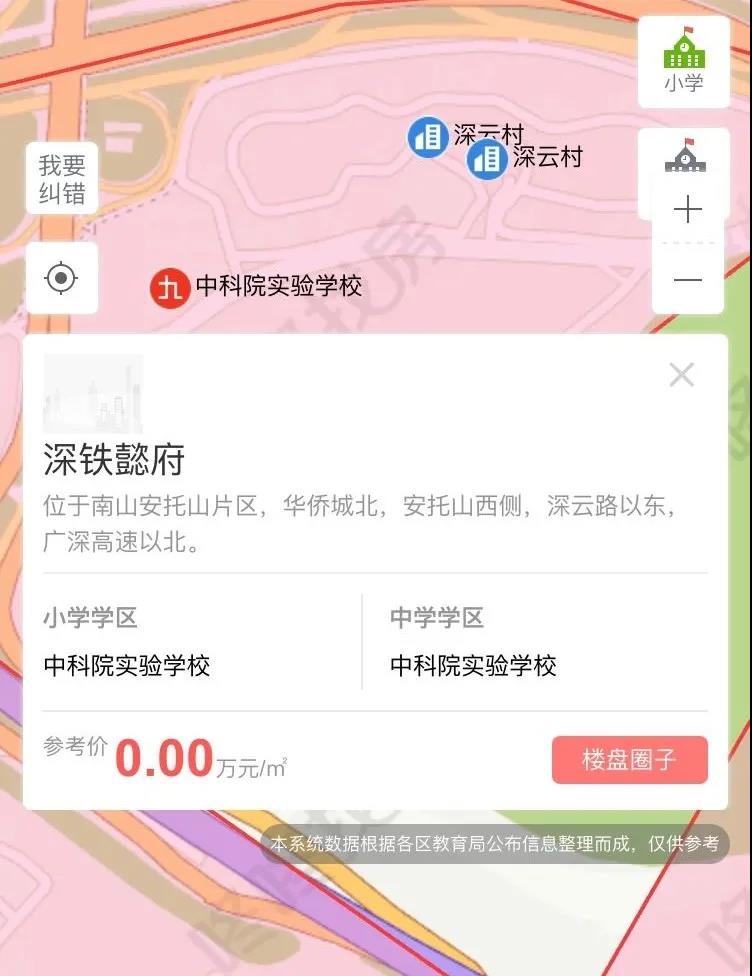Zoom in on the map

click(x=688, y=210)
